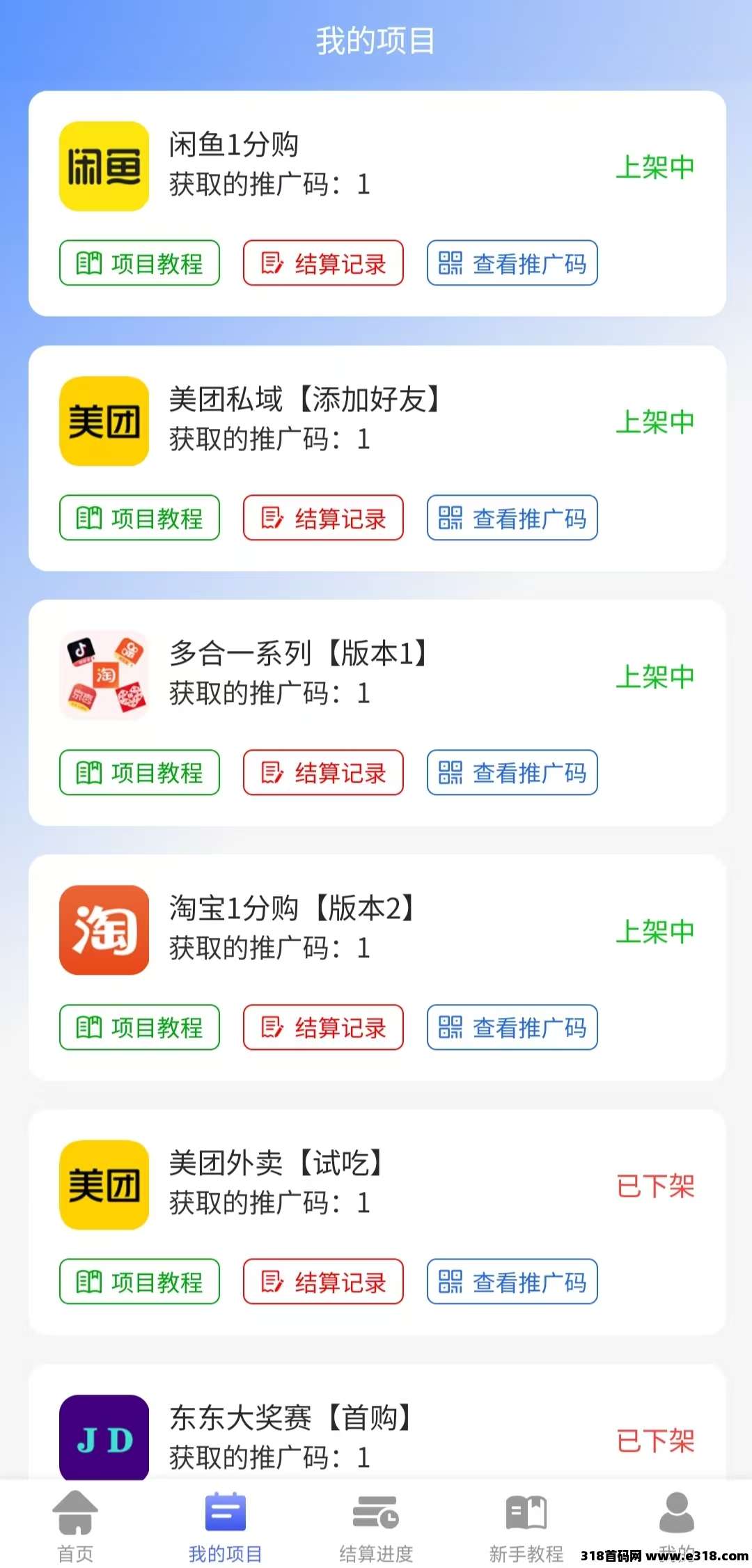
Task: Open 项目教程 for 闲鱼1分购
Action: click(x=139, y=263)
